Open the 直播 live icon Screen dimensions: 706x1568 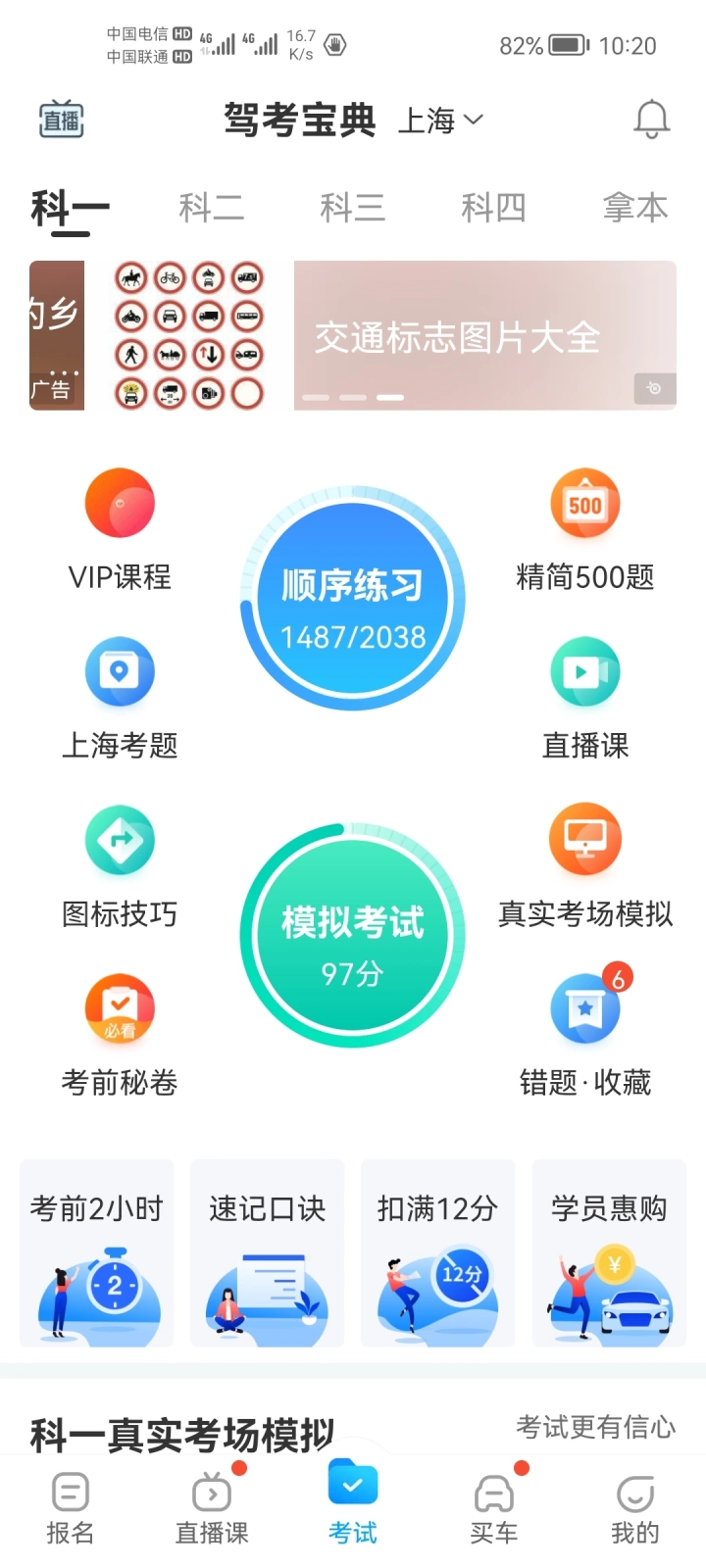pyautogui.click(x=61, y=120)
